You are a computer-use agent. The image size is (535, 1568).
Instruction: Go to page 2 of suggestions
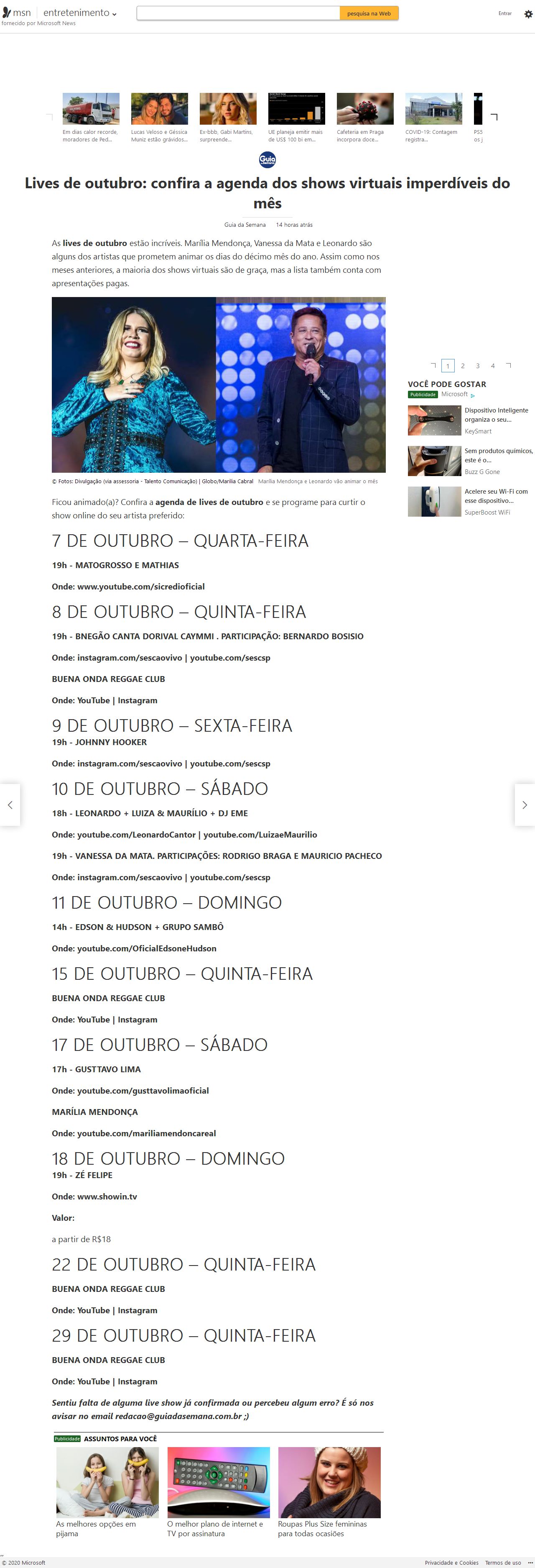[x=463, y=366]
